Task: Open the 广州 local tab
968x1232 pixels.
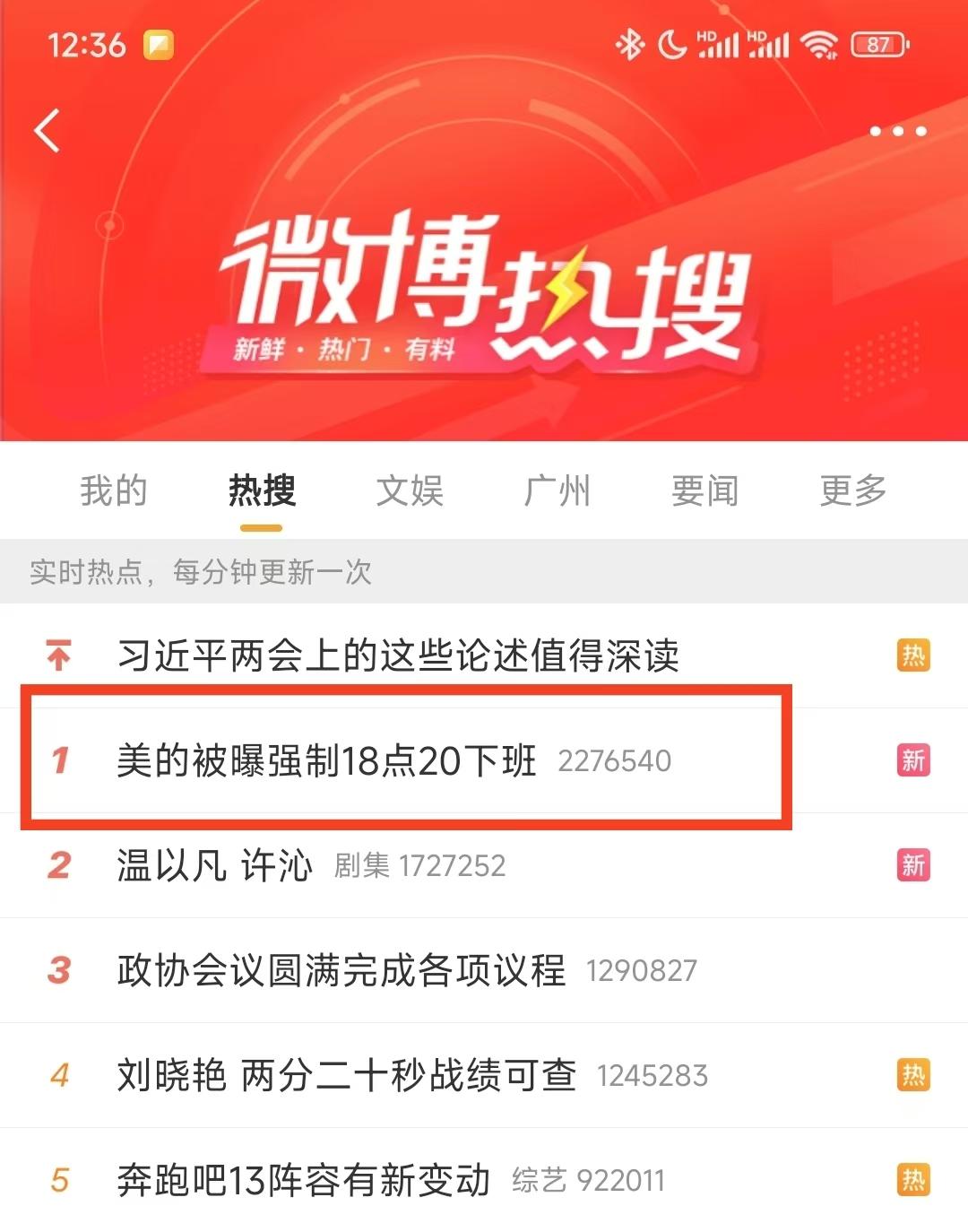Action: tap(557, 490)
